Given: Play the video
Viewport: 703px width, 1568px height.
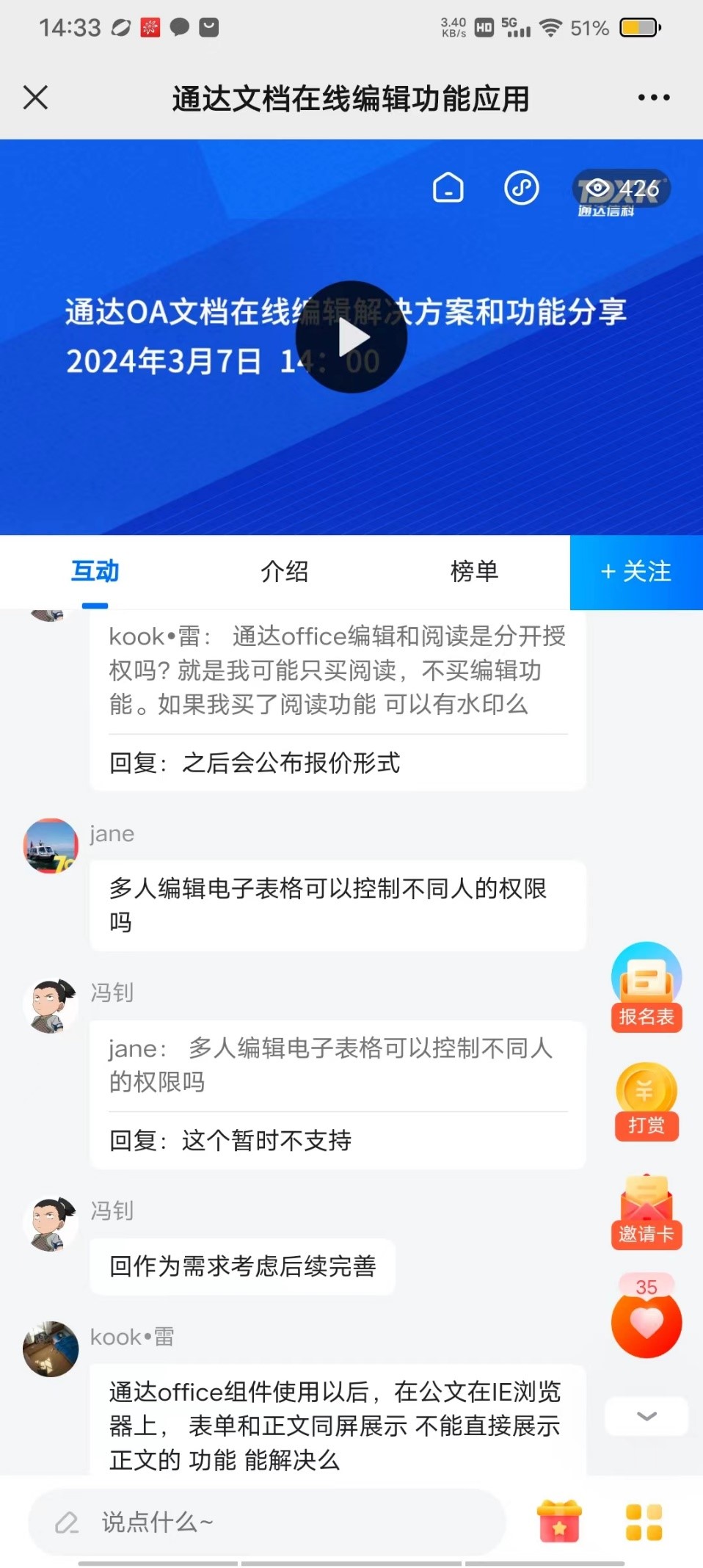Looking at the screenshot, I should tap(351, 337).
